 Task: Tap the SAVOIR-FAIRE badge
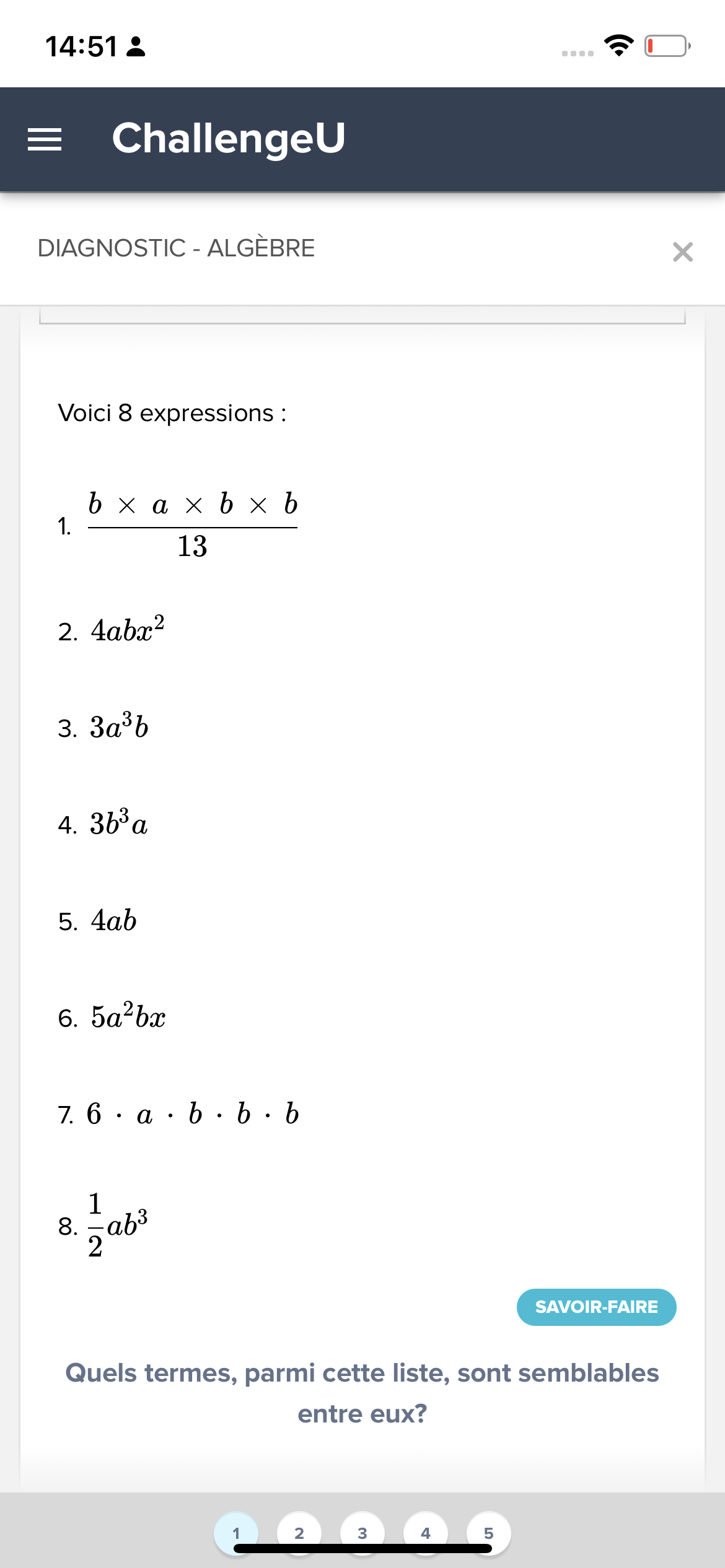click(596, 1307)
